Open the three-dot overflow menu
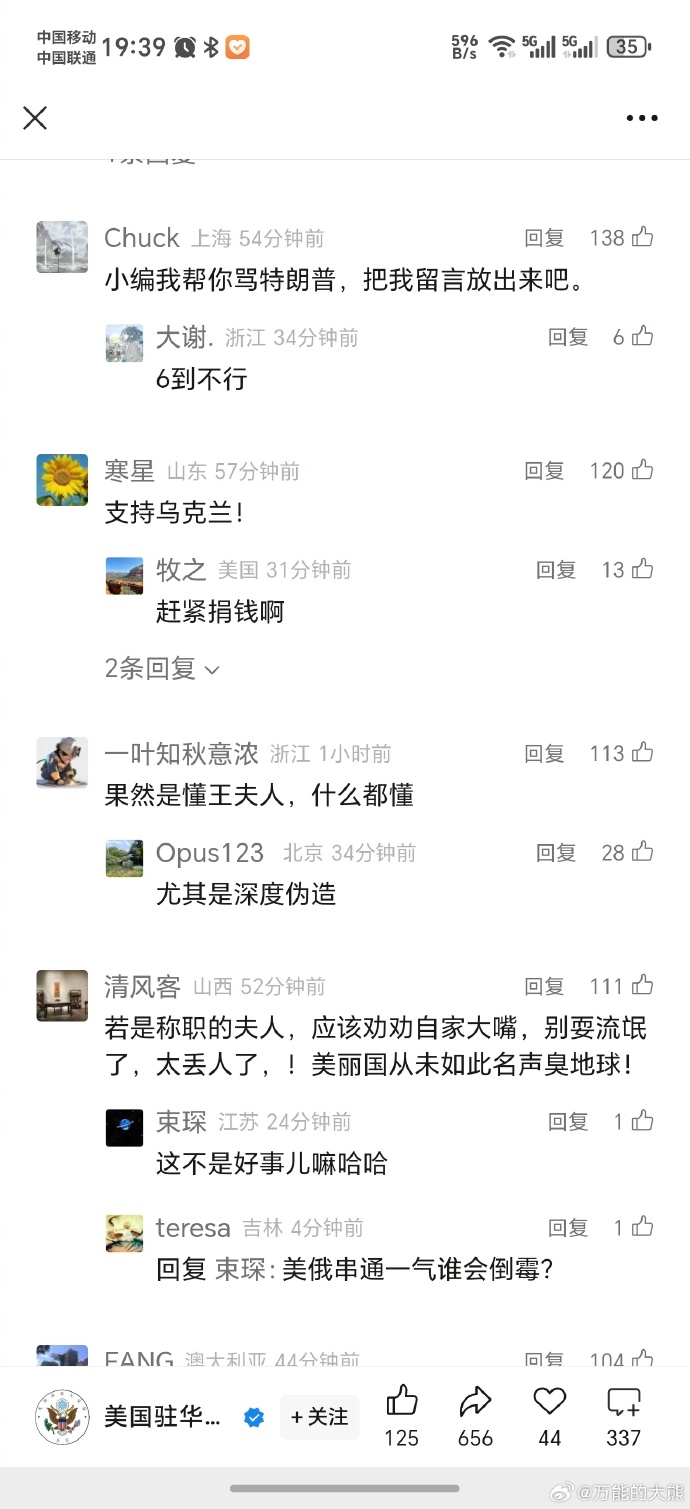 (642, 118)
